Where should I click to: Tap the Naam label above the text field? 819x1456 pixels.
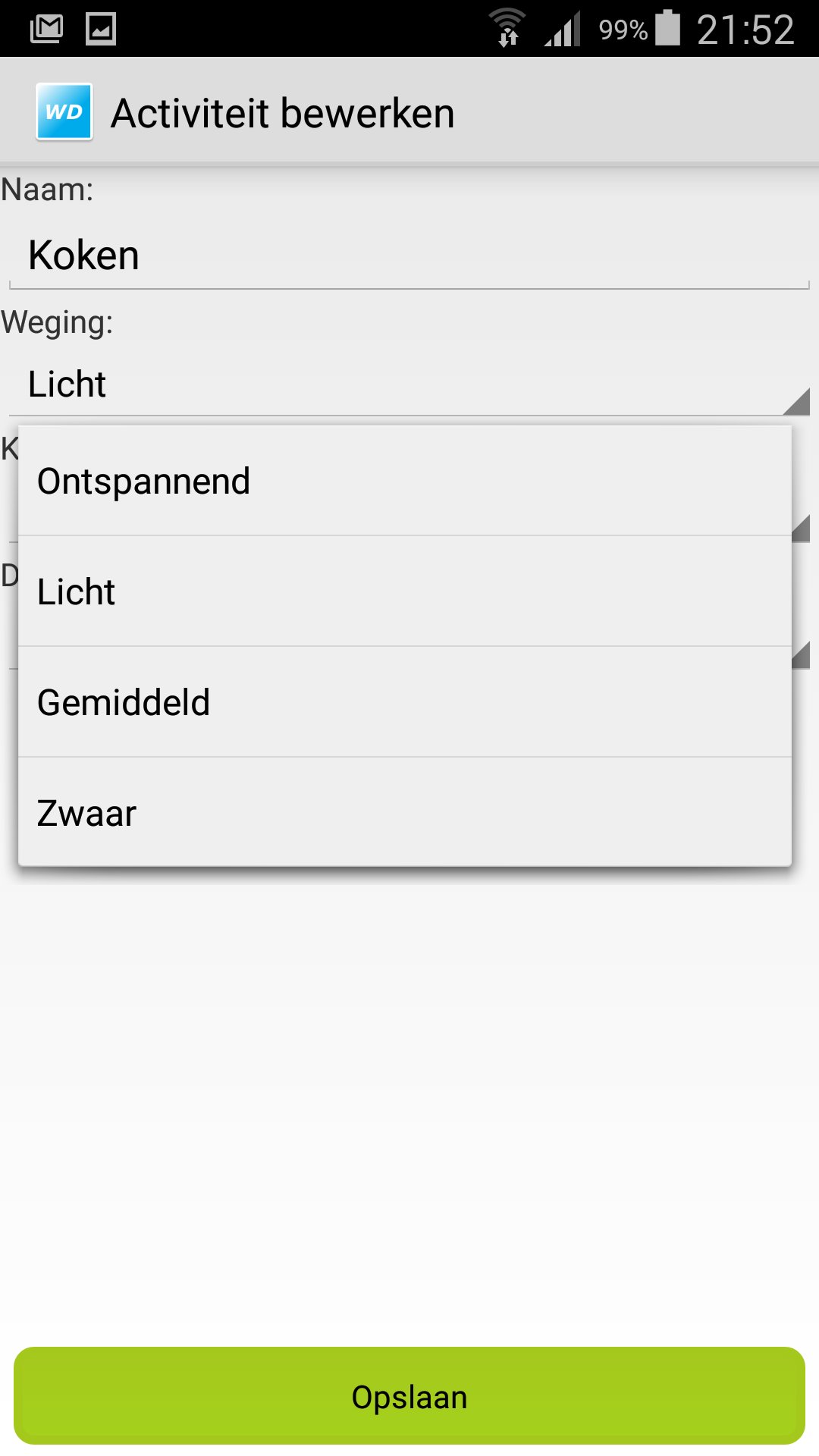[x=48, y=190]
